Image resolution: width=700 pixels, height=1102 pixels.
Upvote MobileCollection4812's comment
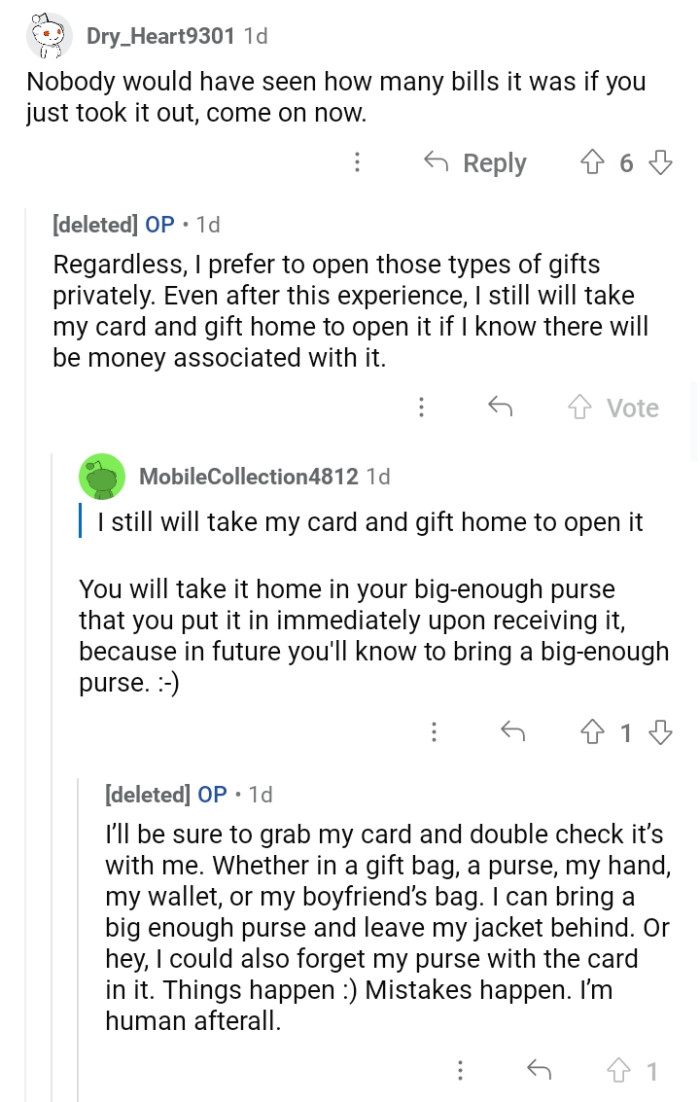(x=591, y=733)
